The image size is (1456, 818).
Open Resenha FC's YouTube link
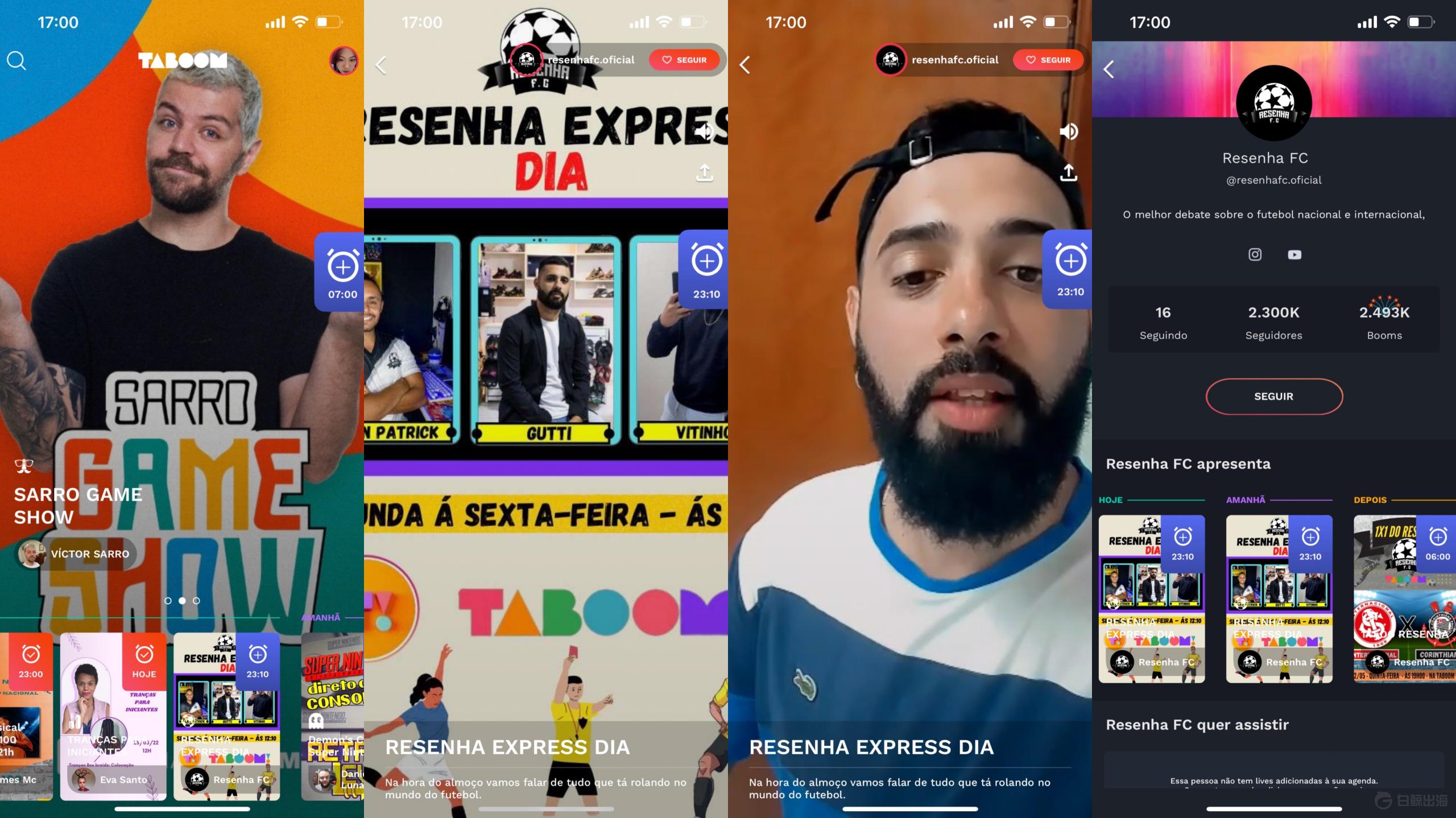click(x=1294, y=254)
